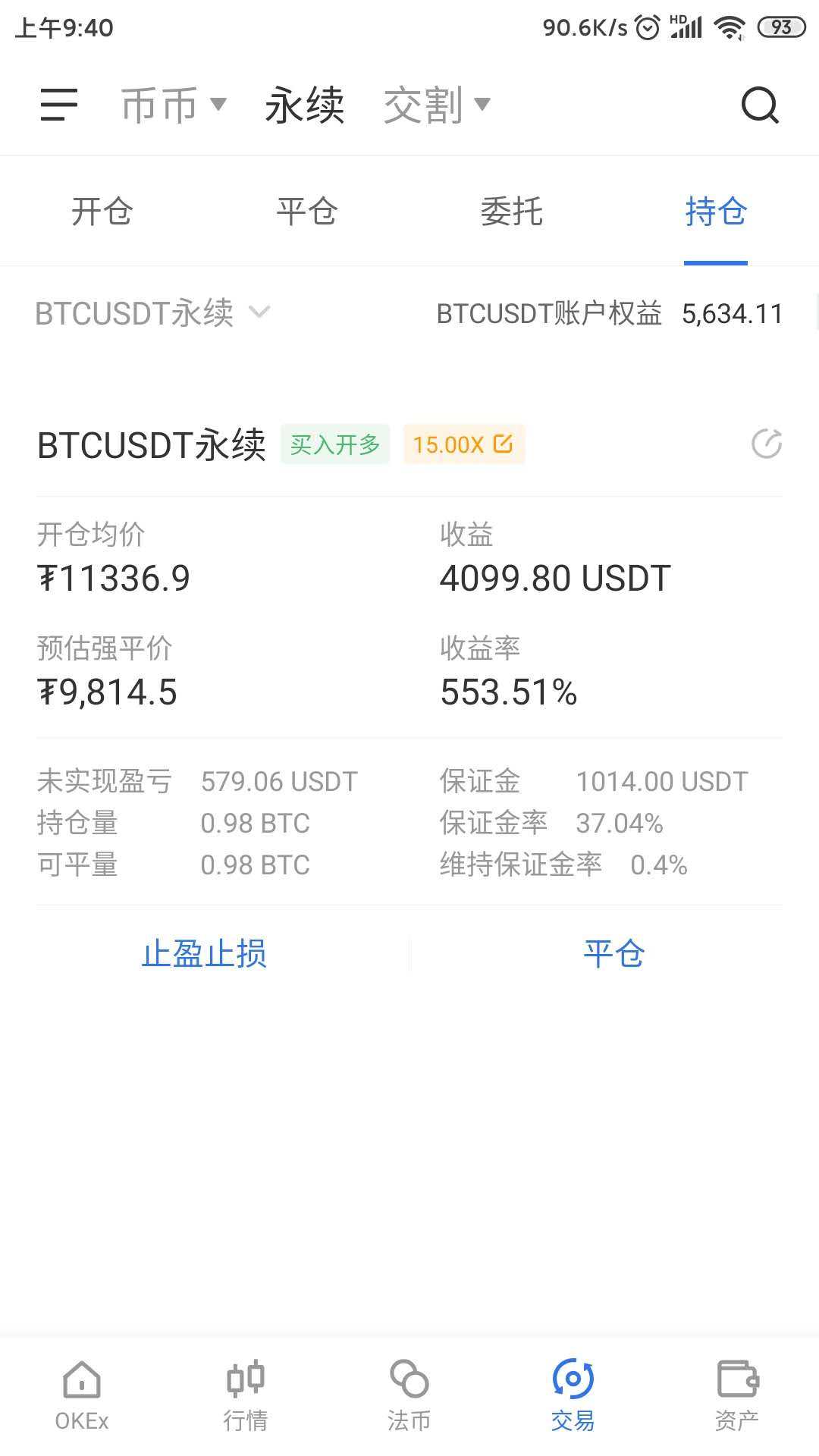This screenshot has height=1456, width=819.
Task: Expand the 交割 dropdown
Action: point(437,105)
